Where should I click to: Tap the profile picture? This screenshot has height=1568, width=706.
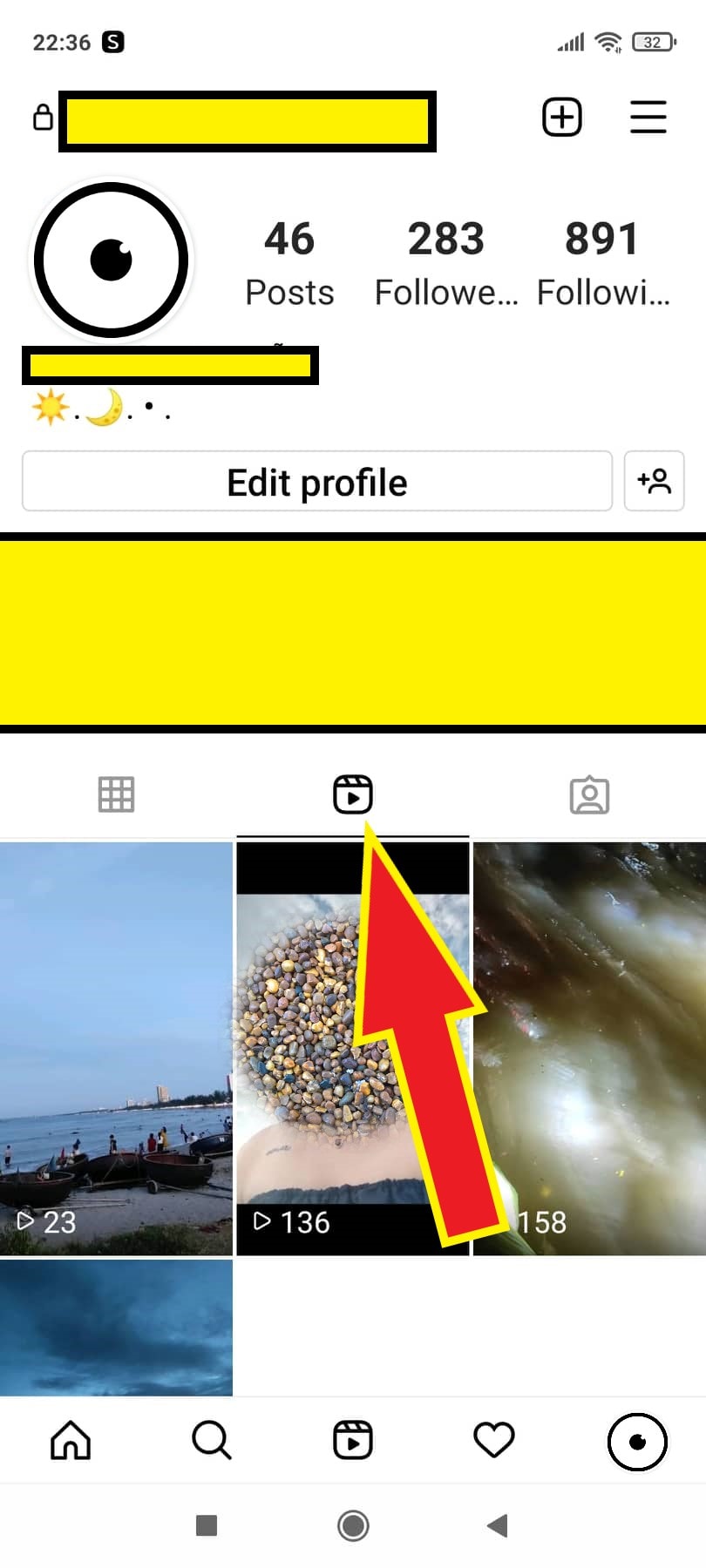(x=111, y=260)
